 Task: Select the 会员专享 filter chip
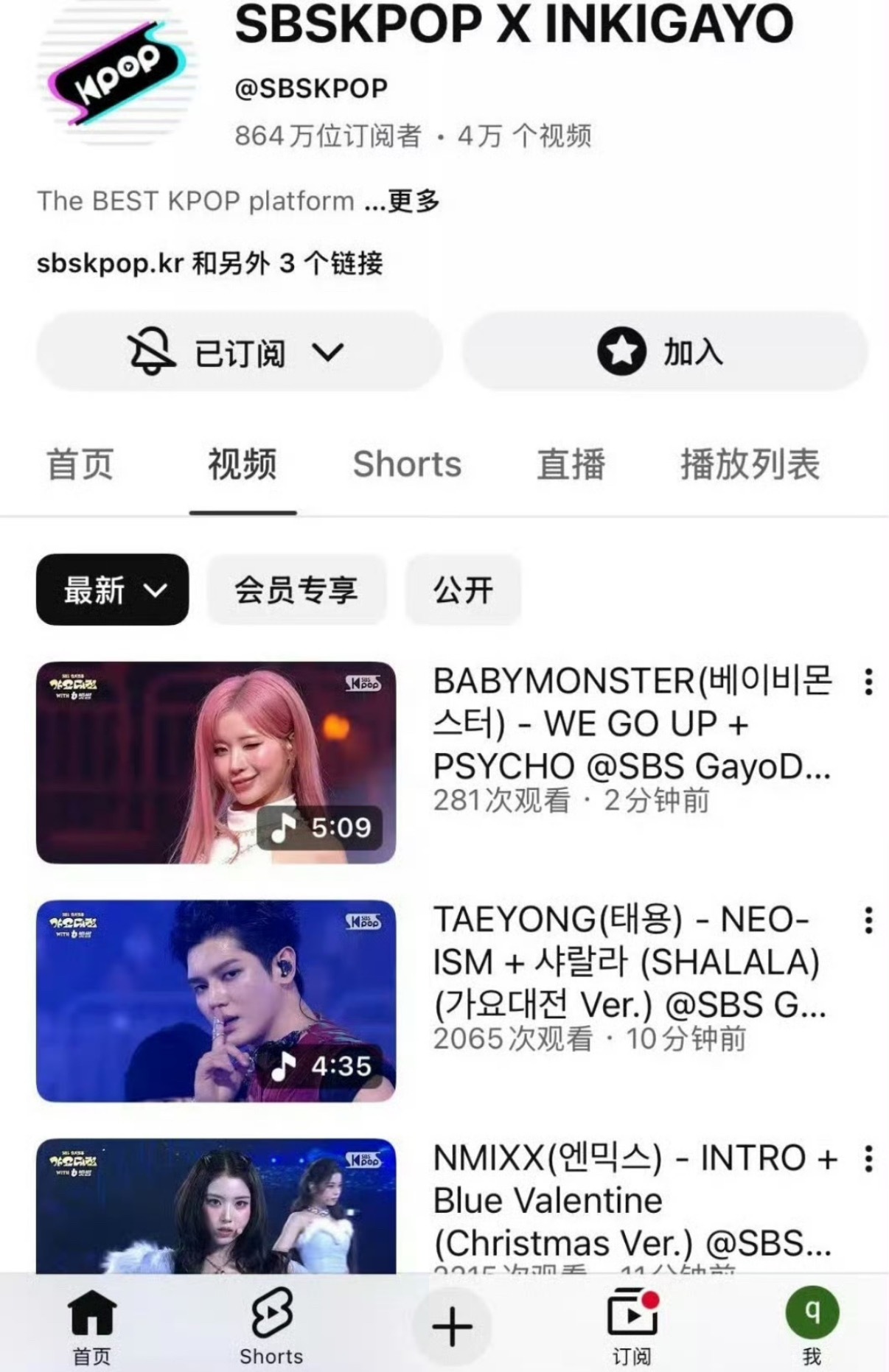click(296, 590)
